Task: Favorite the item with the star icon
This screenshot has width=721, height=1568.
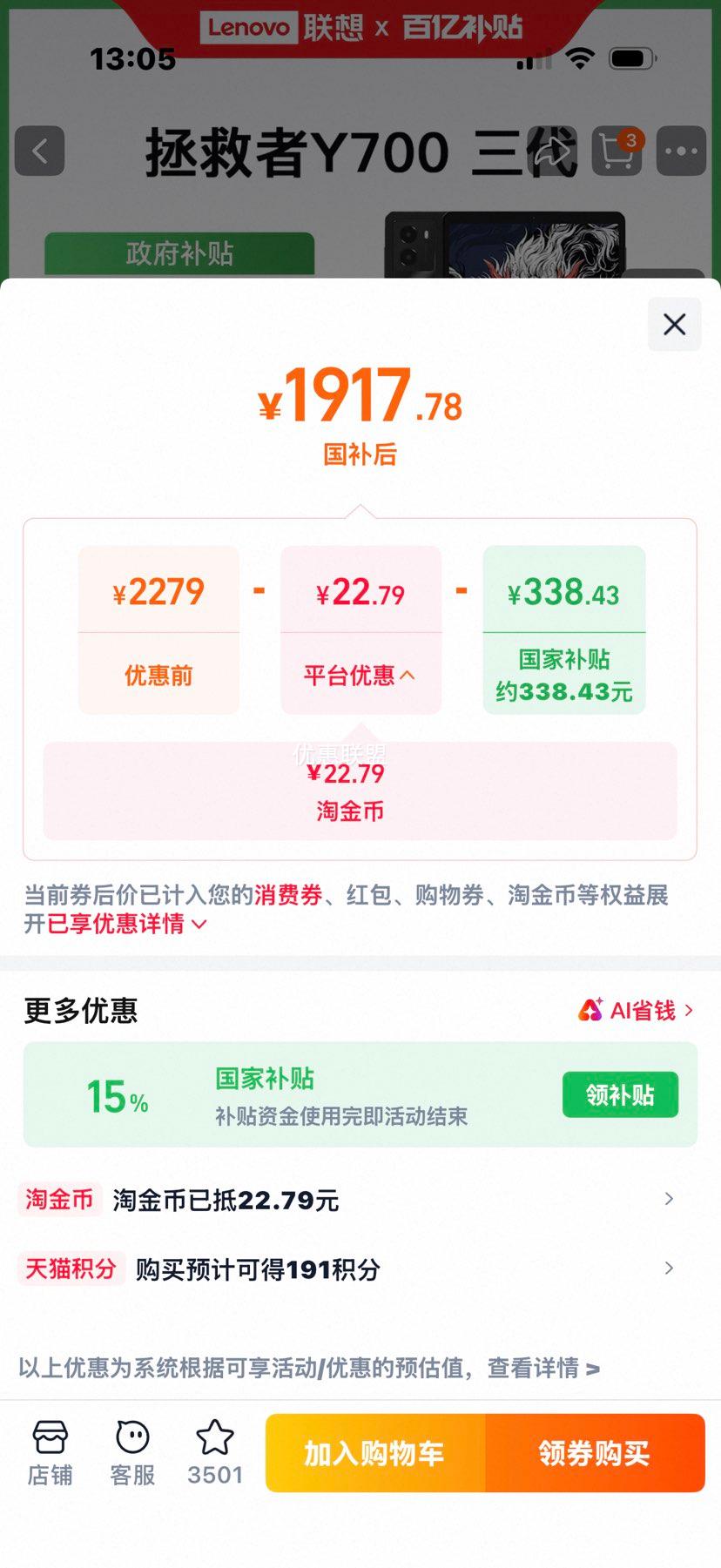Action: (x=215, y=1453)
